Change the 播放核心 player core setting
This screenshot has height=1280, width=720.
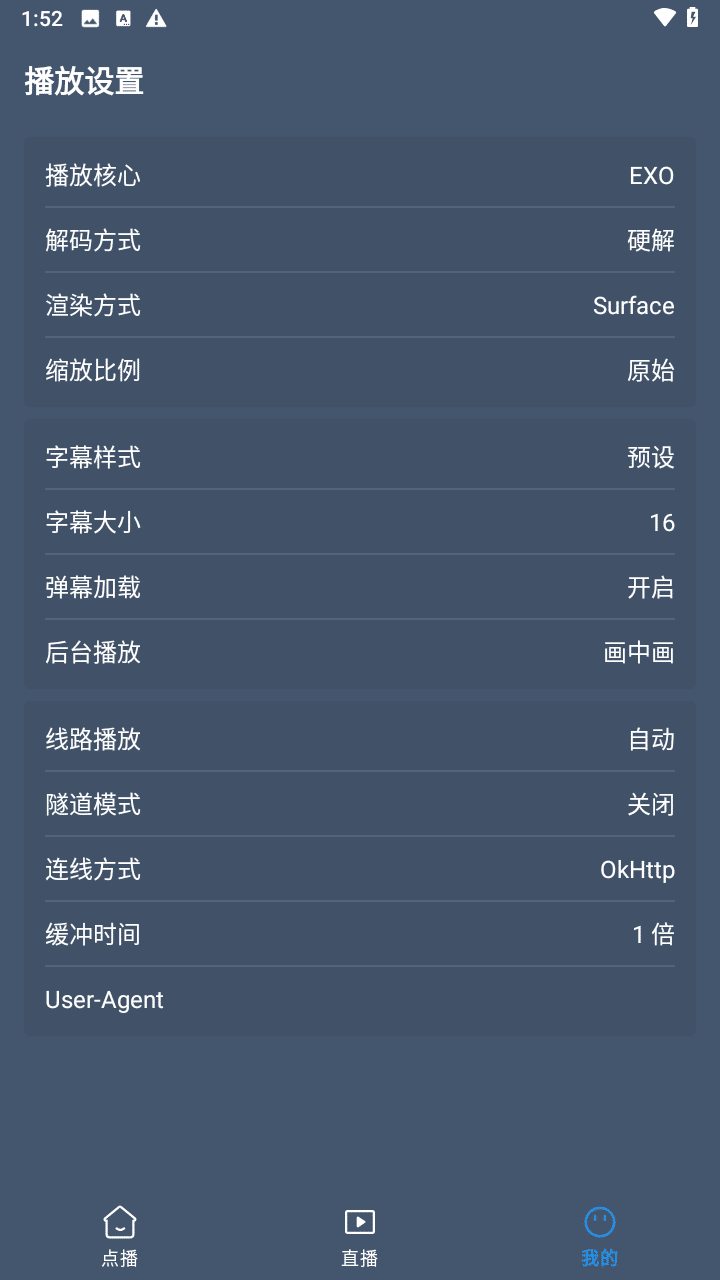[x=360, y=175]
